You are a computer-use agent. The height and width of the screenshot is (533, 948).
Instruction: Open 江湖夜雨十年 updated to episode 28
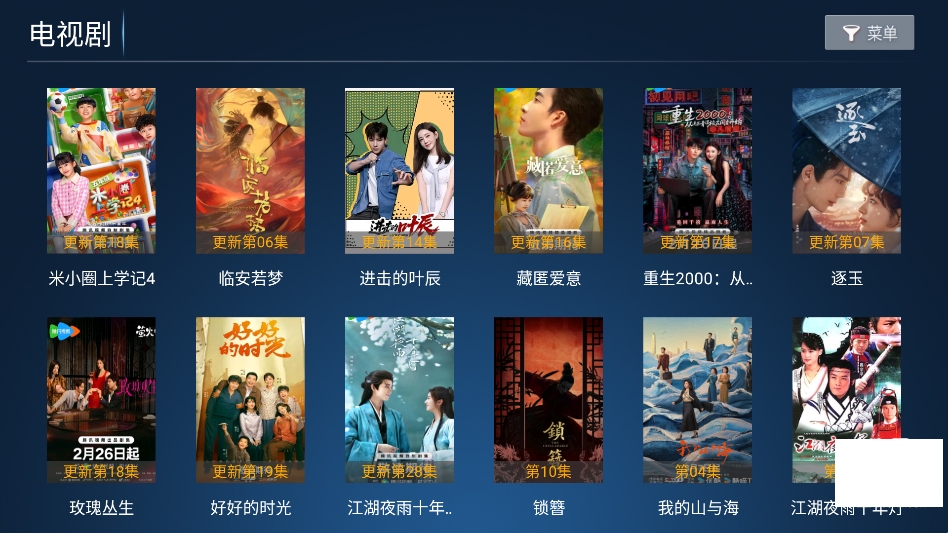tap(399, 400)
